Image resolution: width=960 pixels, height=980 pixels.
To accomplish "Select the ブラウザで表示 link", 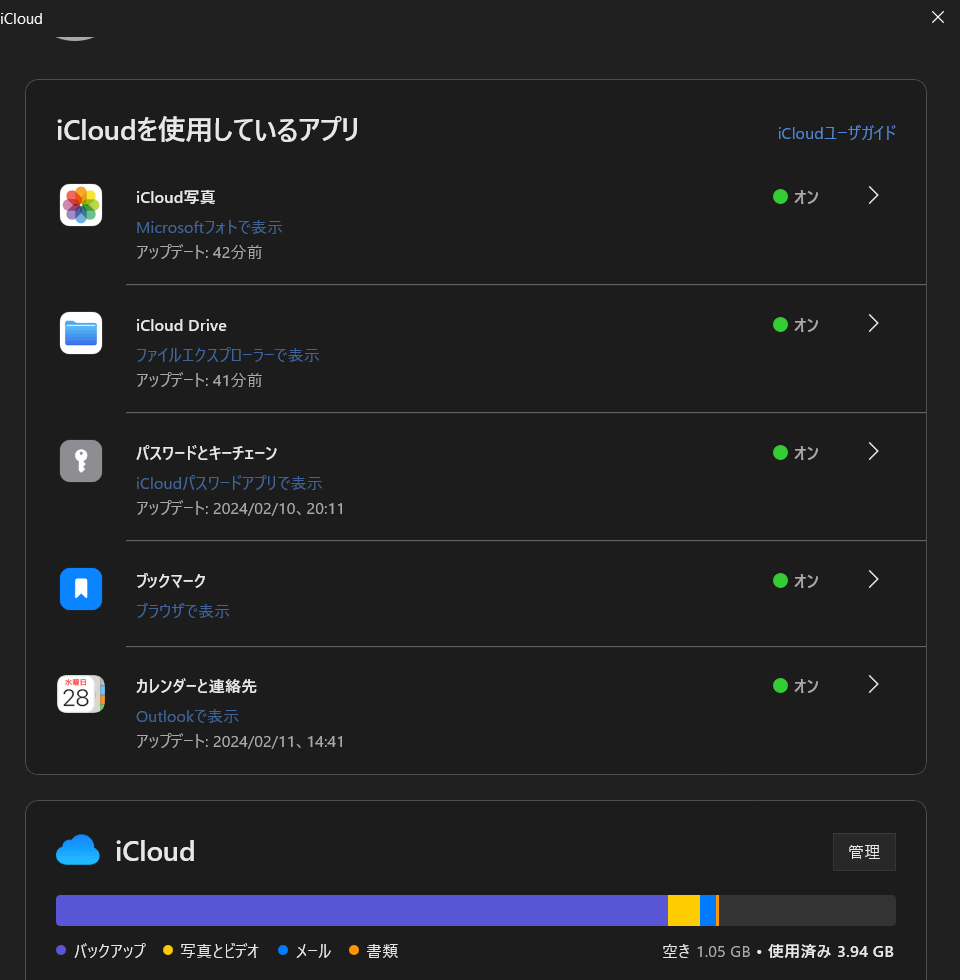I will [183, 611].
